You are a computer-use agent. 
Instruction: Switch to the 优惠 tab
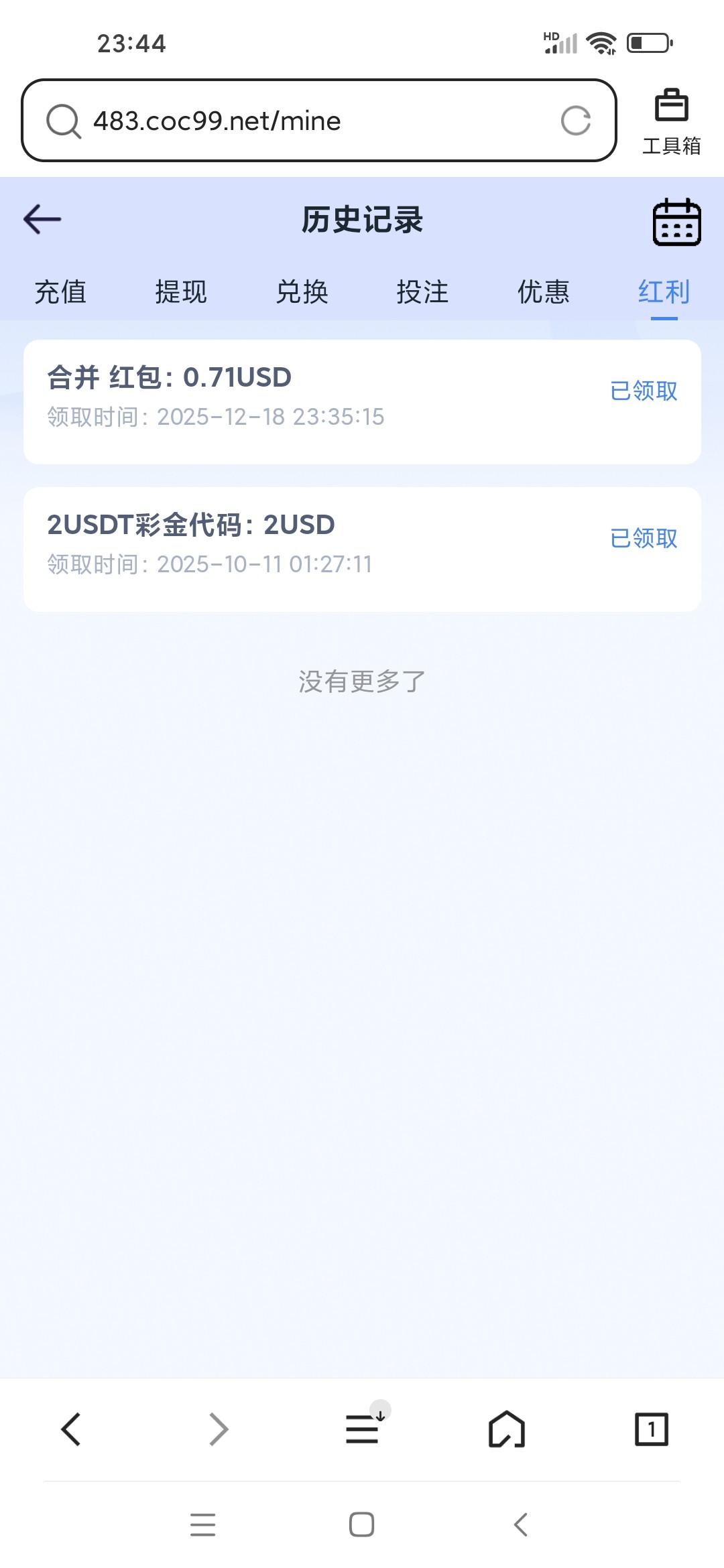pos(543,292)
